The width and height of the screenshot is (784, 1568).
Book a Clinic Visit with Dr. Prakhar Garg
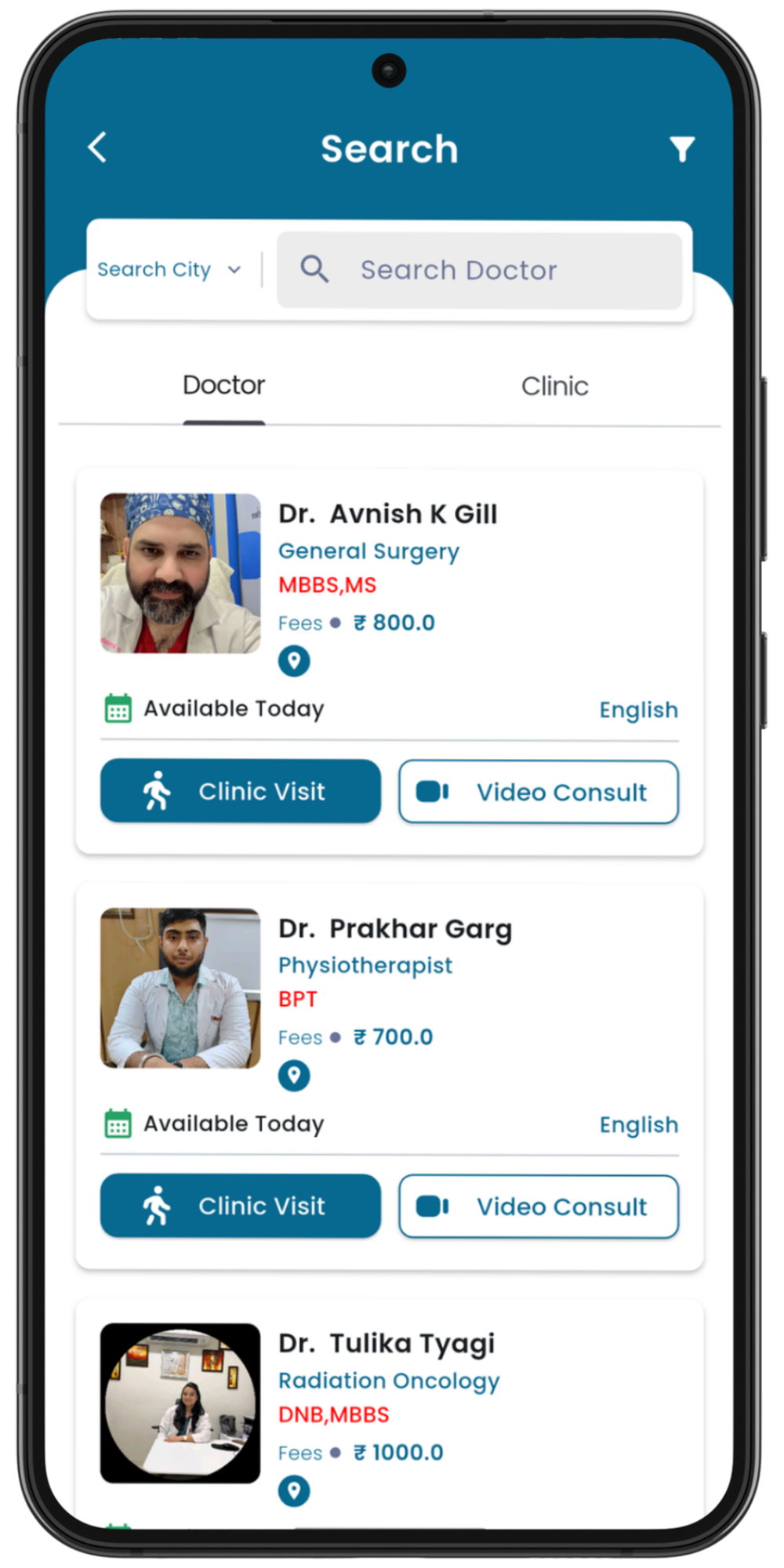(241, 1206)
